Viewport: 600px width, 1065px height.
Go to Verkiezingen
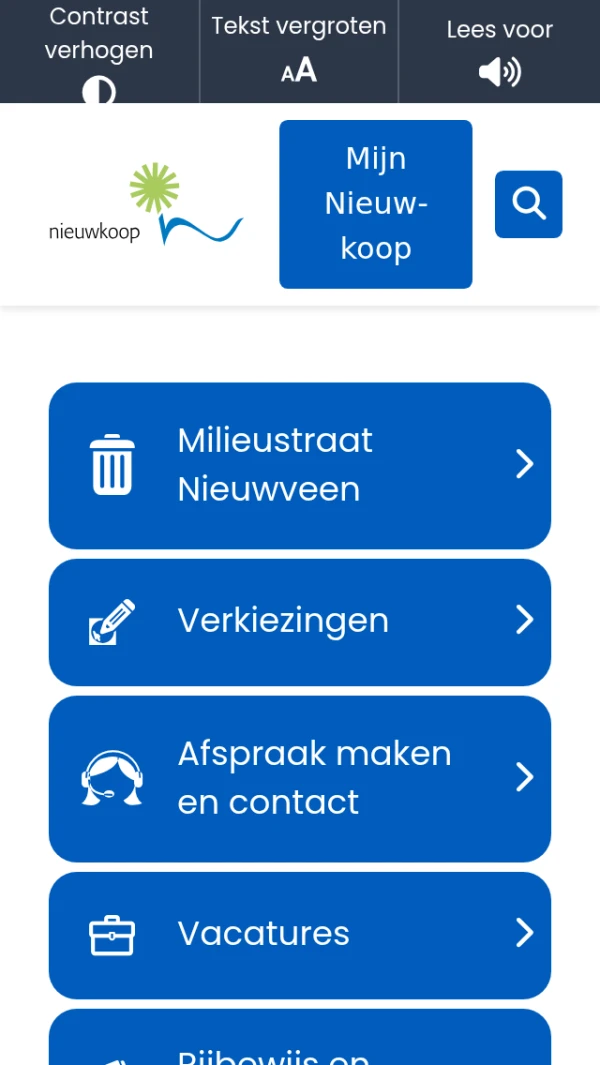click(300, 621)
